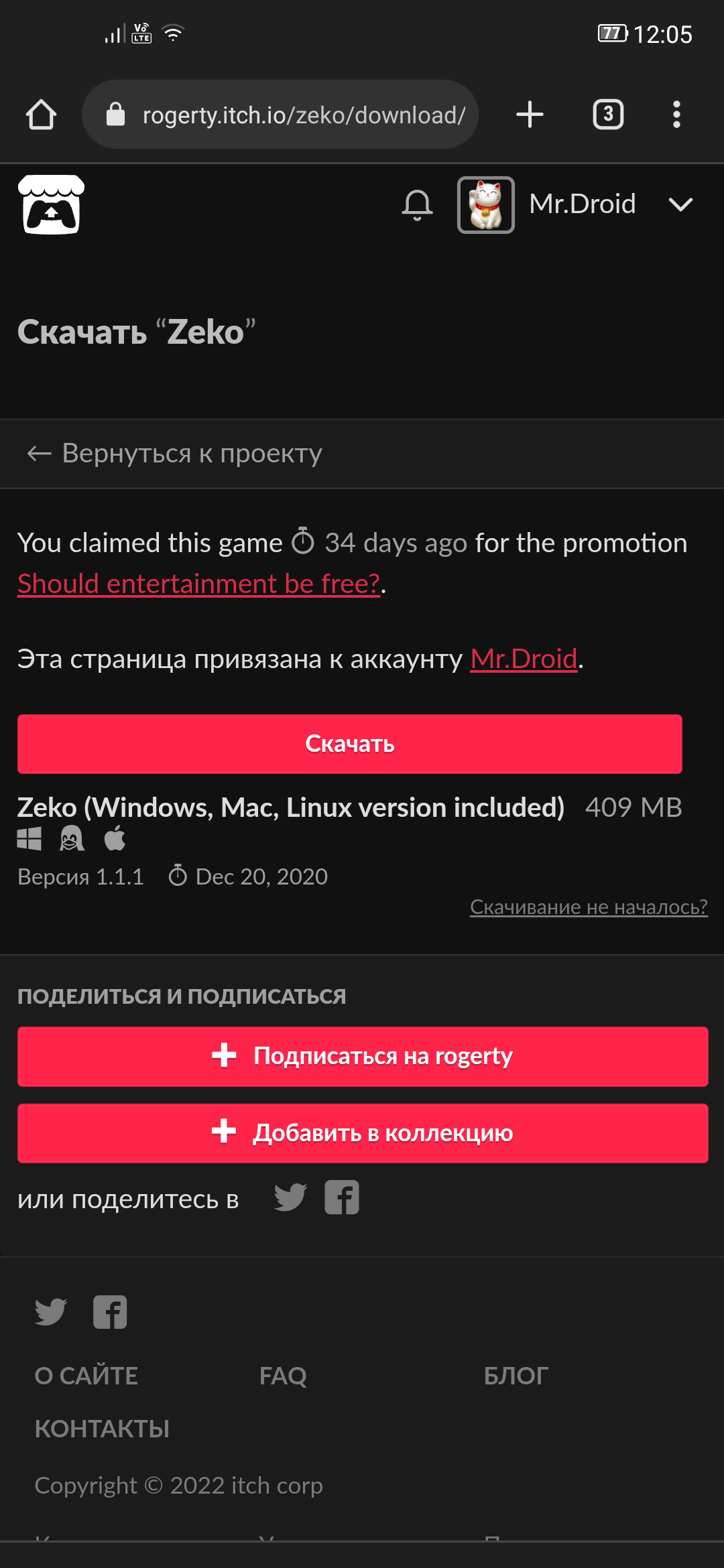Tap Добавить в коллекцию button
724x1568 pixels.
[x=363, y=1133]
